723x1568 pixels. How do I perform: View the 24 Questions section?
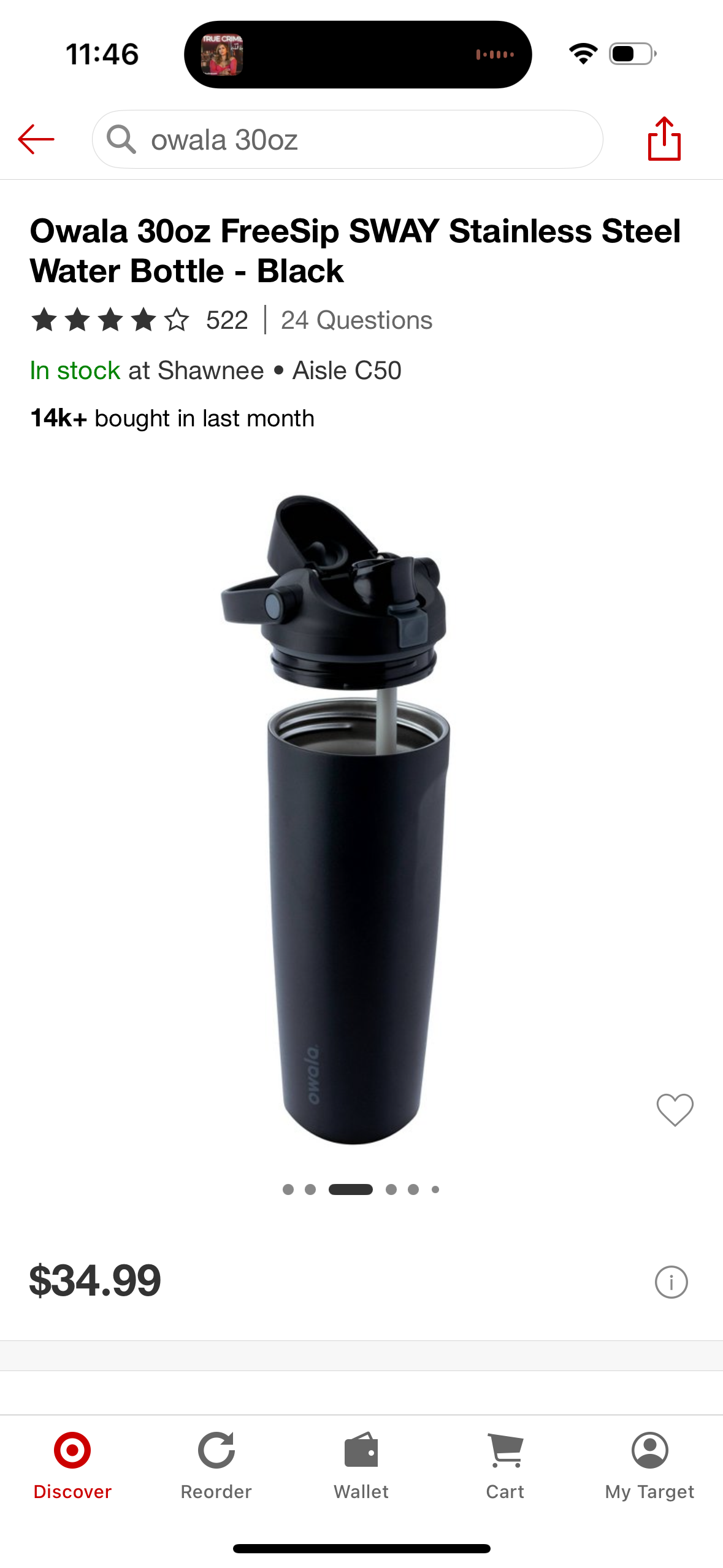356,320
